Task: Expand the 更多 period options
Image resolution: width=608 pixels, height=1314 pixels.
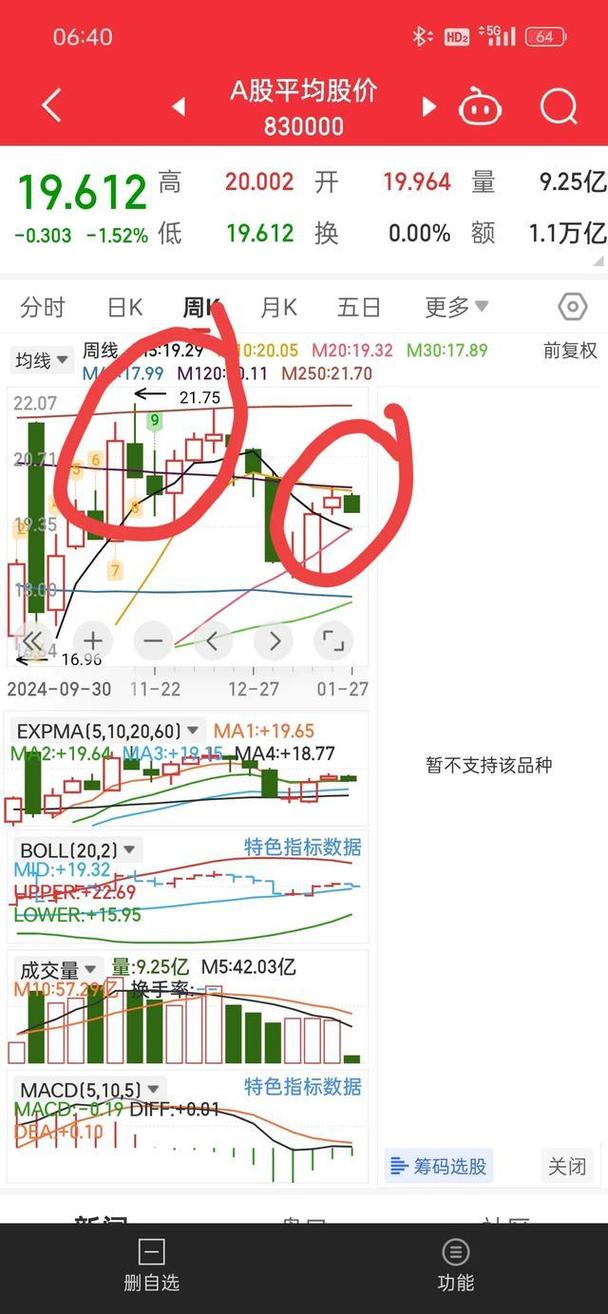Action: click(x=456, y=307)
